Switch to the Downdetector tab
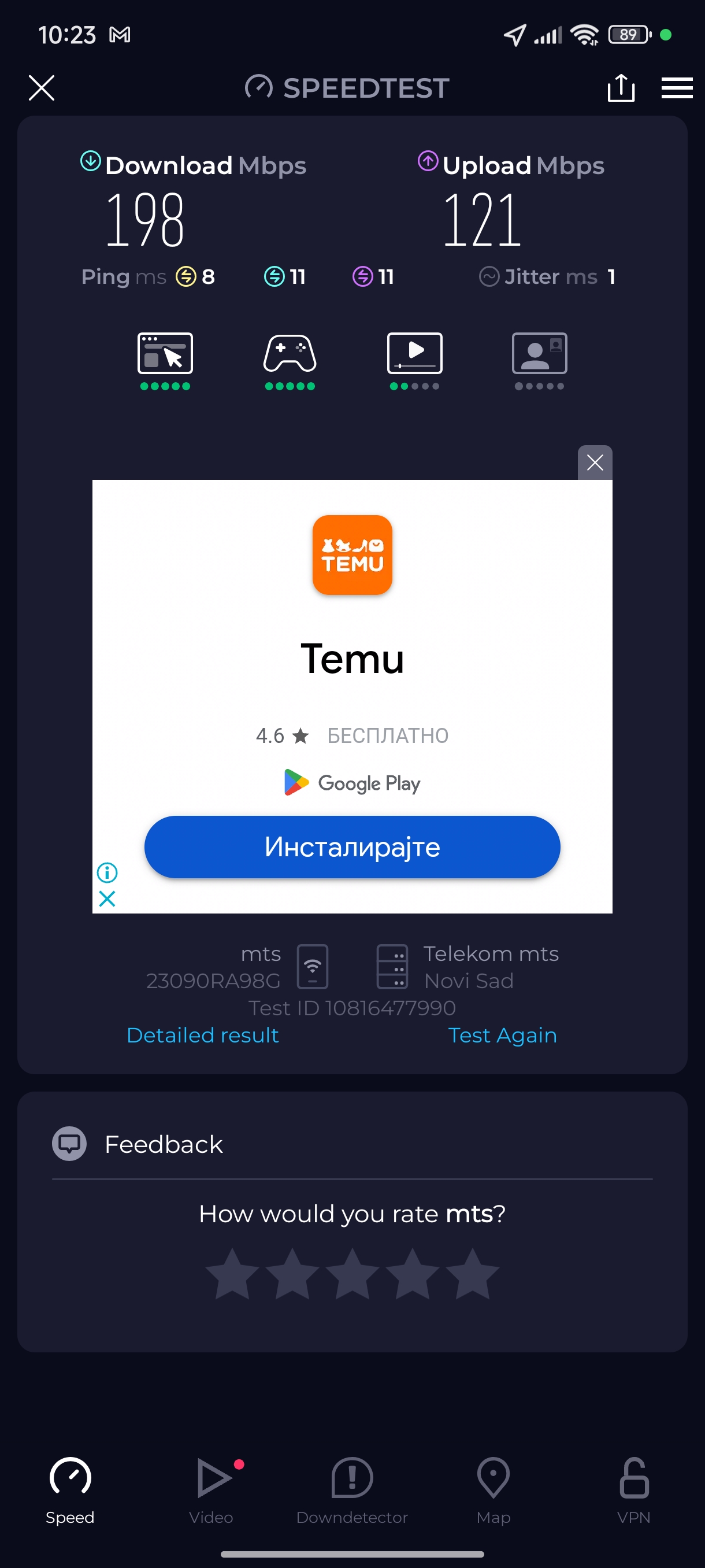 (x=351, y=1489)
